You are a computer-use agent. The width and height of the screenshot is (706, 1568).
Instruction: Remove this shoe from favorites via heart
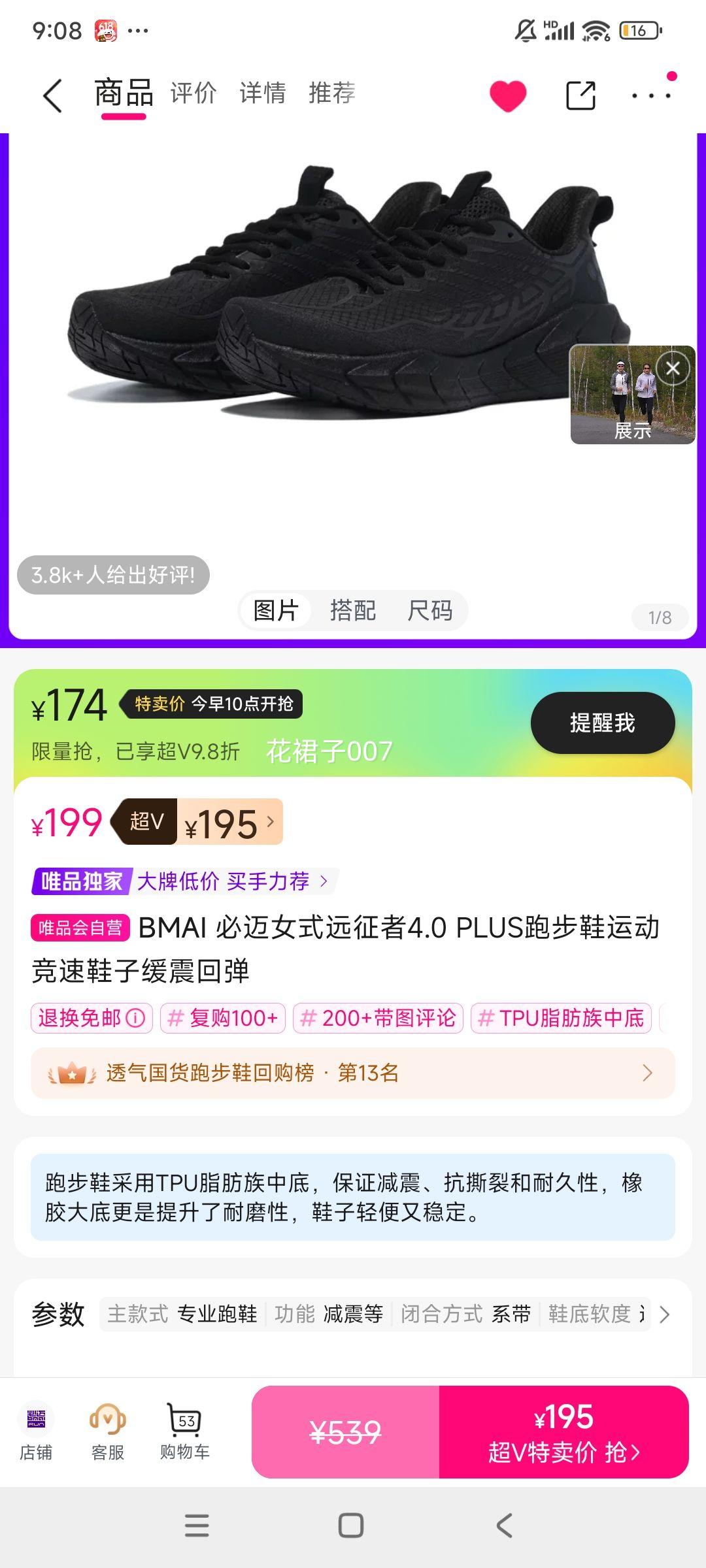[x=508, y=96]
